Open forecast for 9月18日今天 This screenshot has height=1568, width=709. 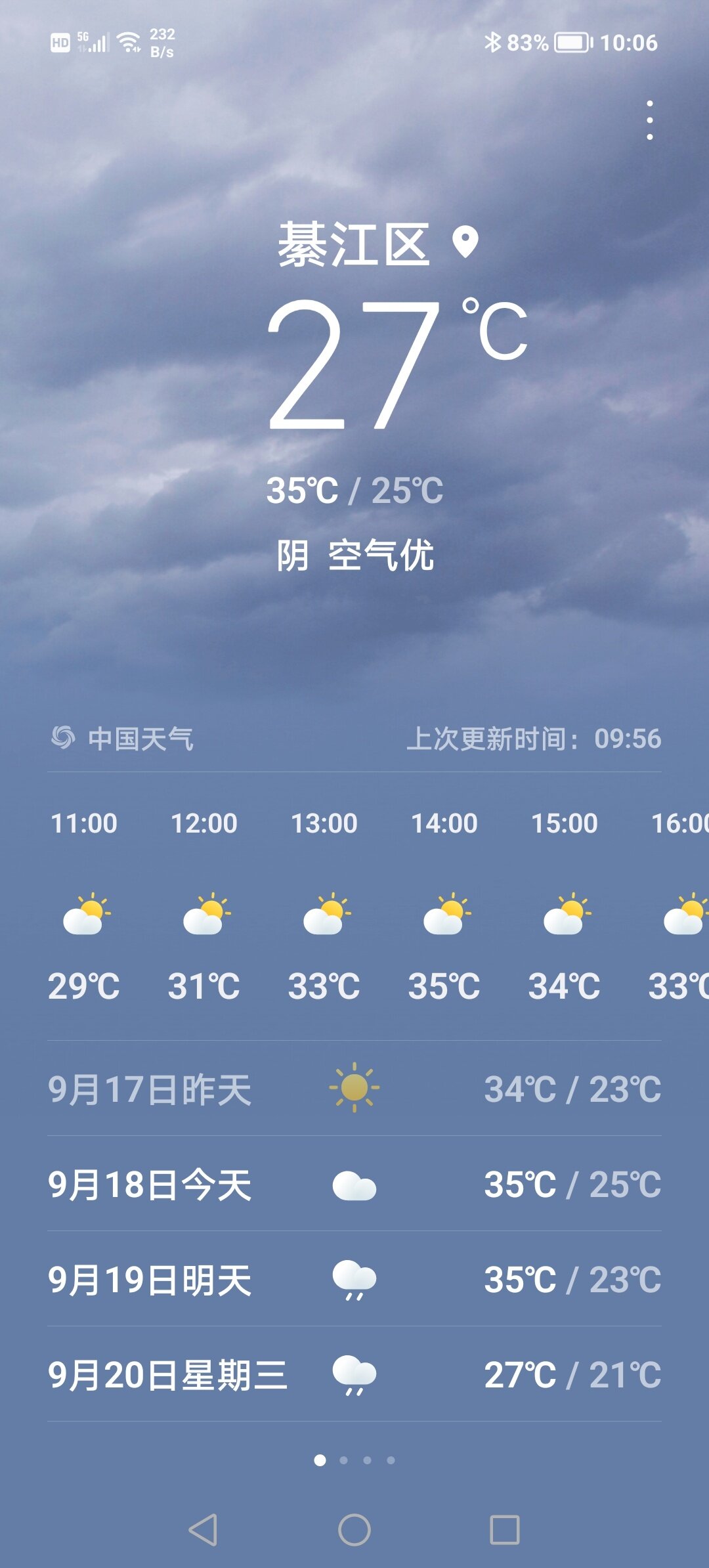pos(354,1184)
